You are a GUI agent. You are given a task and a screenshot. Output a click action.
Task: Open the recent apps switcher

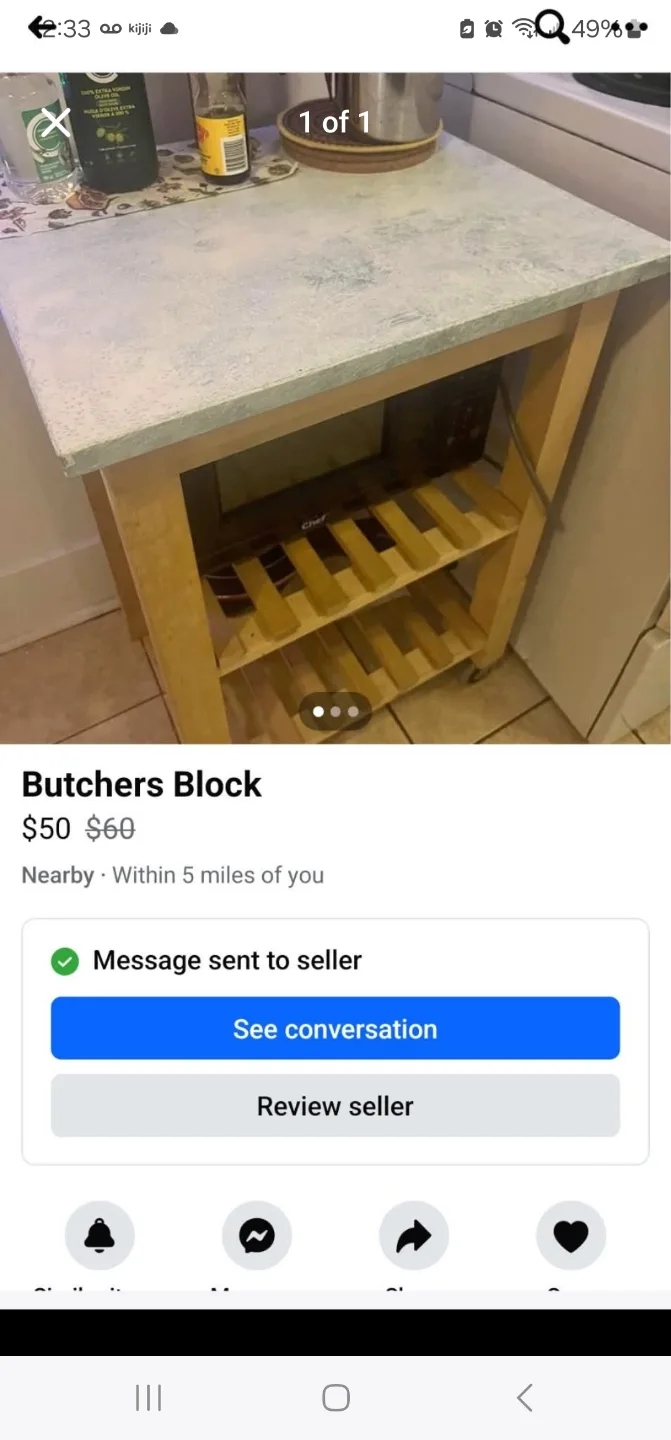tap(148, 1397)
